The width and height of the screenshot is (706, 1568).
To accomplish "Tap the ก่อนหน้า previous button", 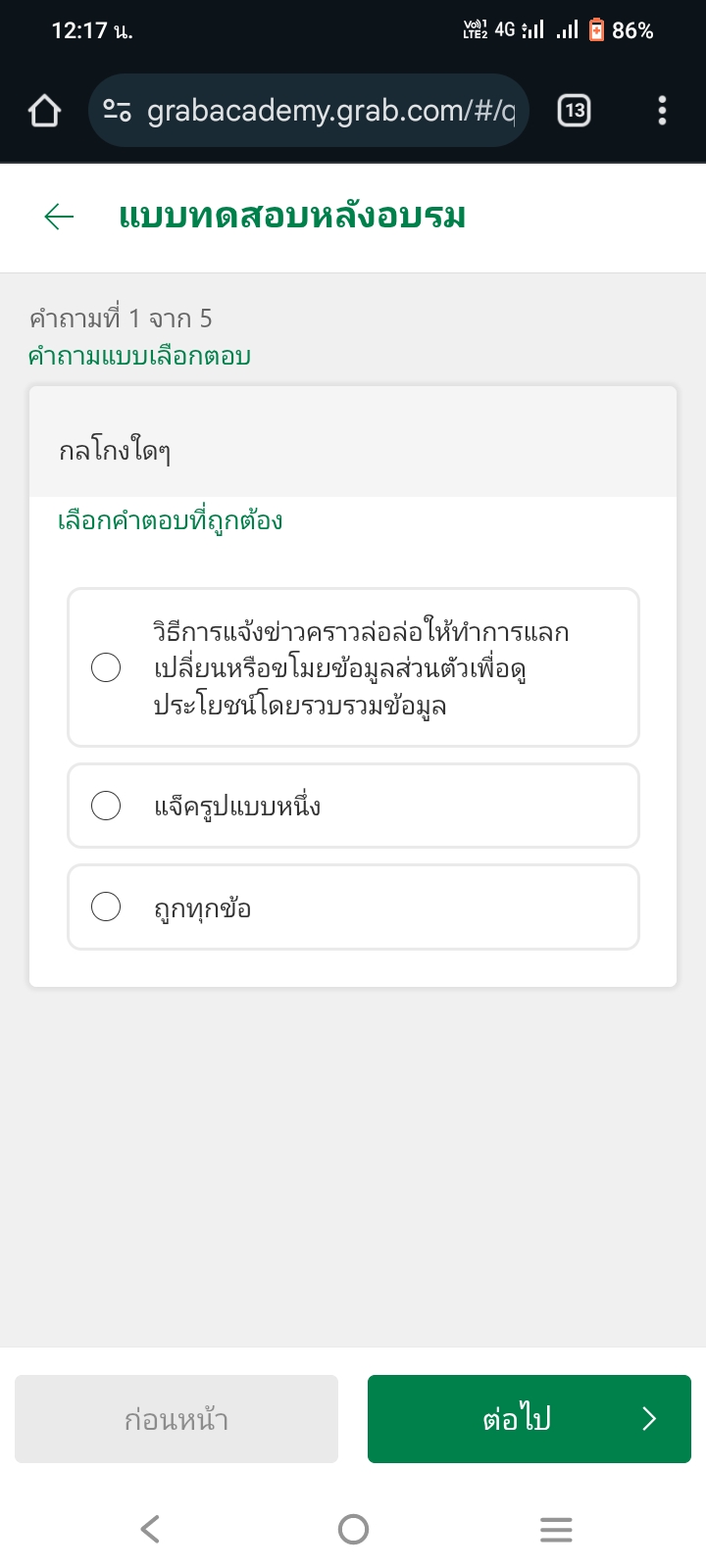I will [x=176, y=1419].
